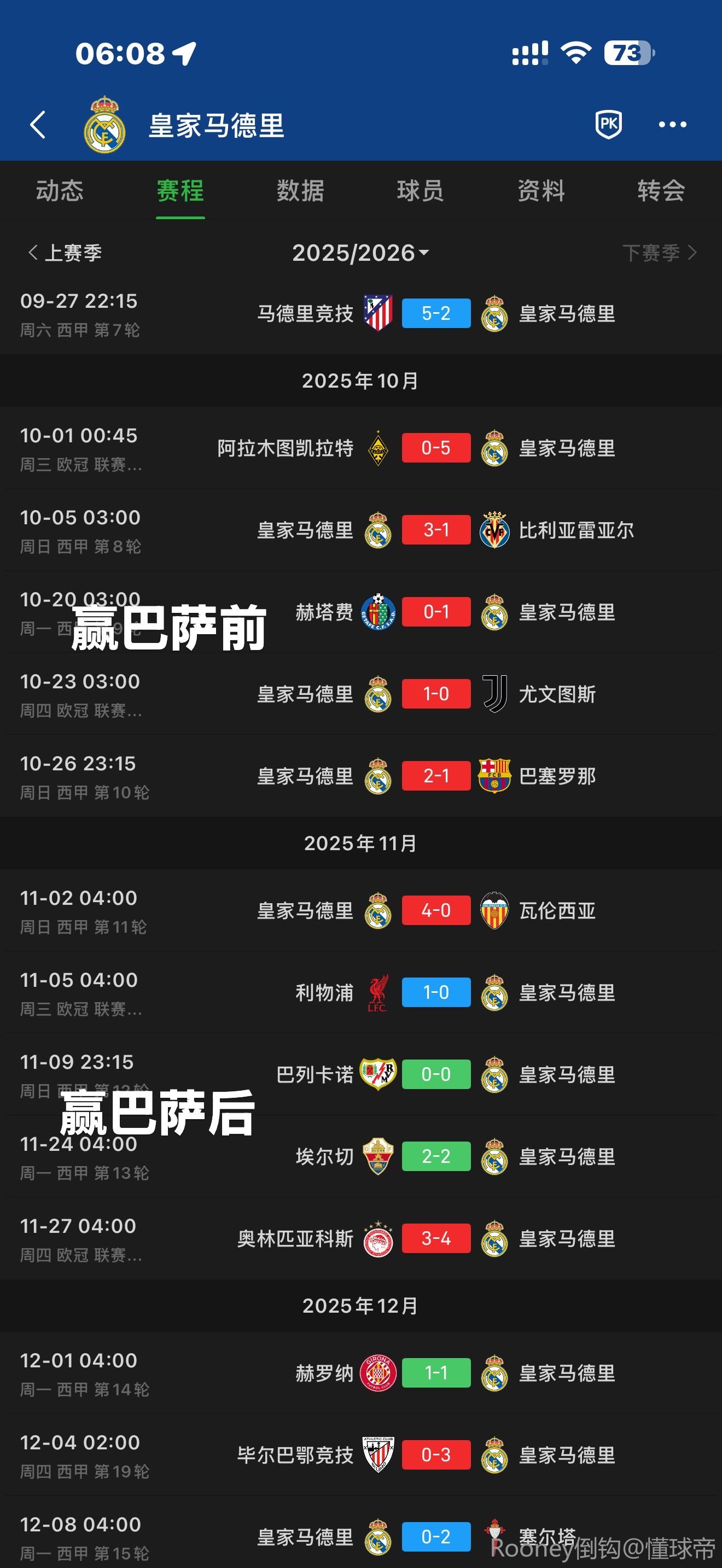Image resolution: width=722 pixels, height=1568 pixels.
Task: Open the 皇家马德里 1-0 尤文图斯 match
Action: click(436, 694)
